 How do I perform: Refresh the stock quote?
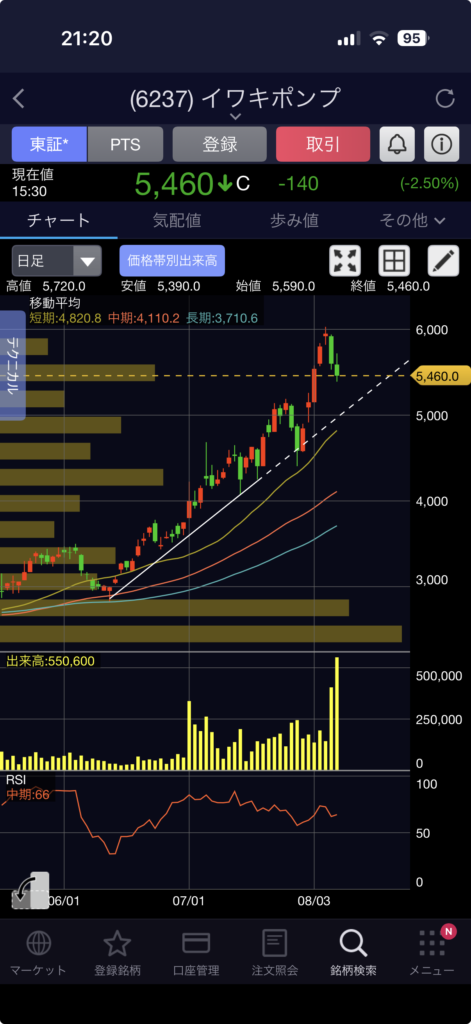445,99
